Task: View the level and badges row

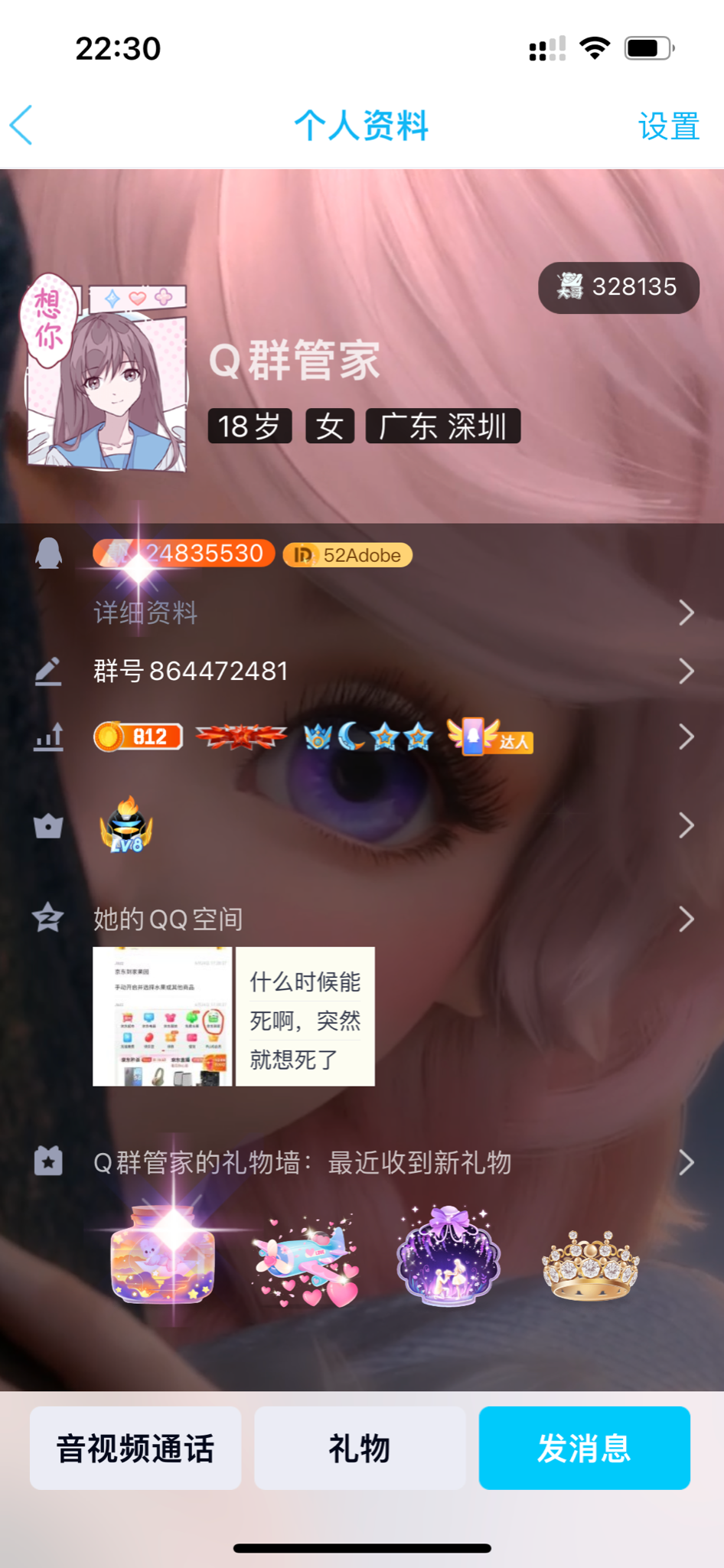Action: click(x=383, y=737)
